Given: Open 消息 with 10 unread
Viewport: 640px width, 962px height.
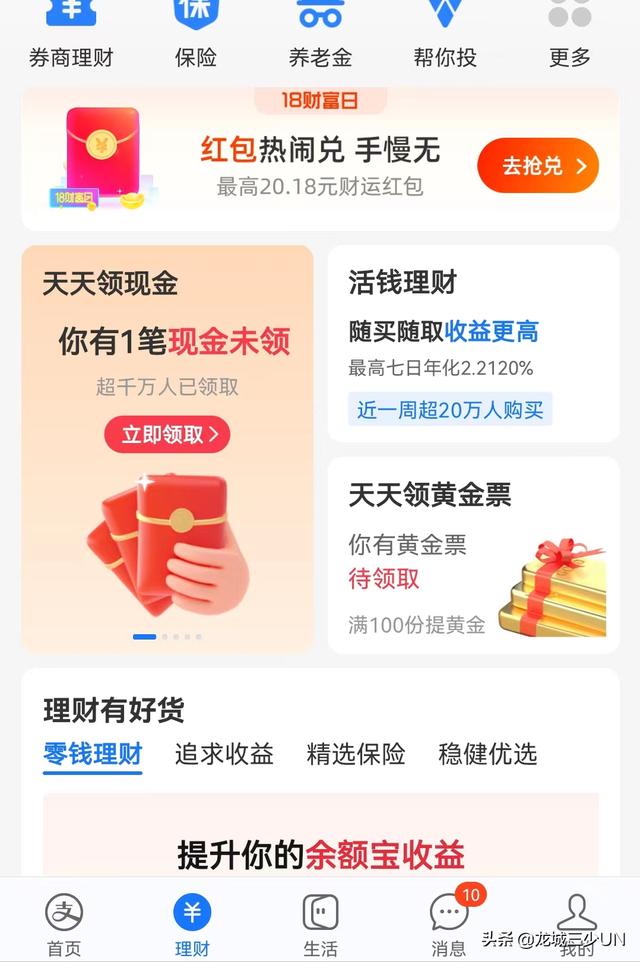Looking at the screenshot, I should [x=449, y=923].
